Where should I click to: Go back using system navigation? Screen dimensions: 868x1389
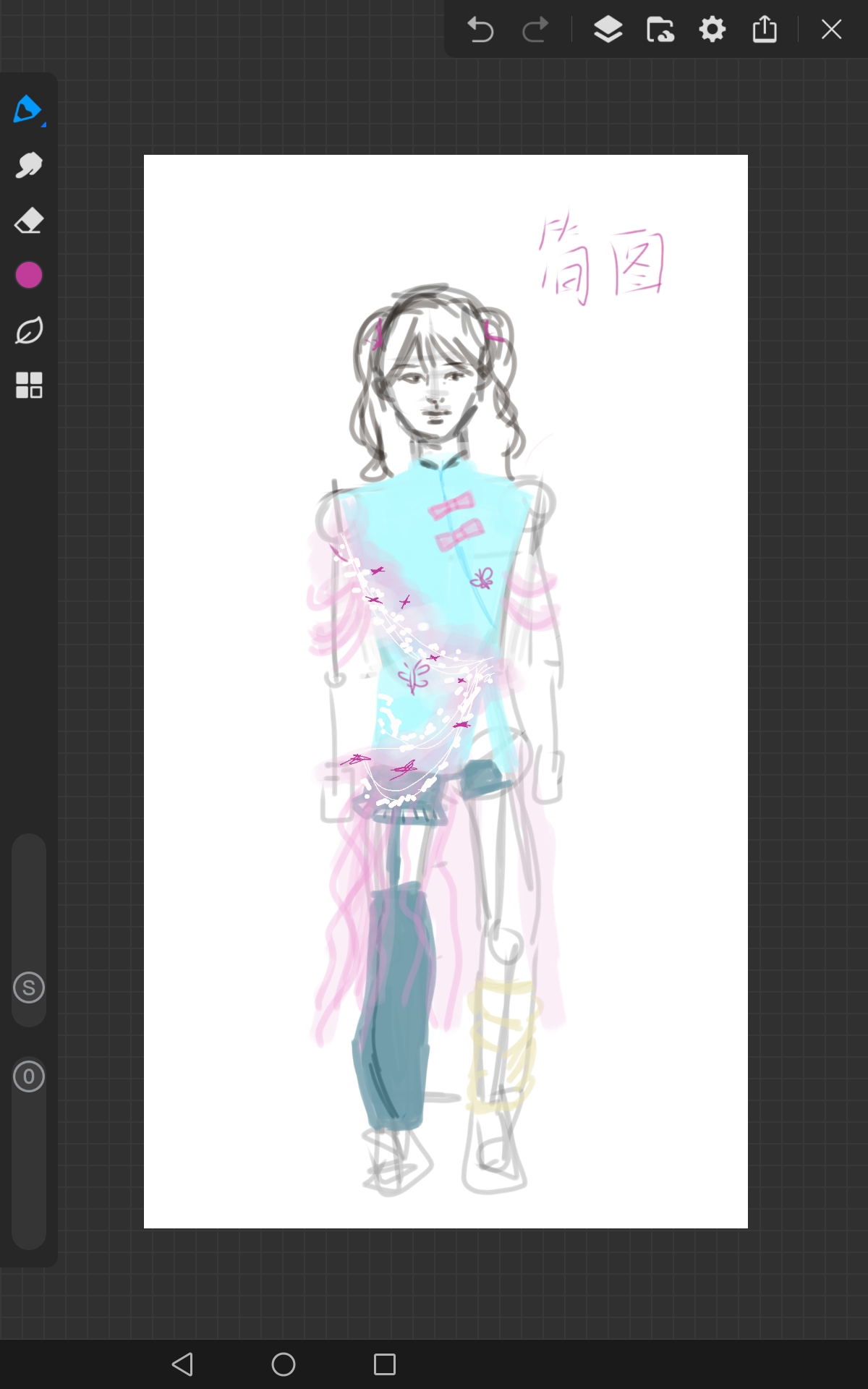pyautogui.click(x=182, y=1364)
